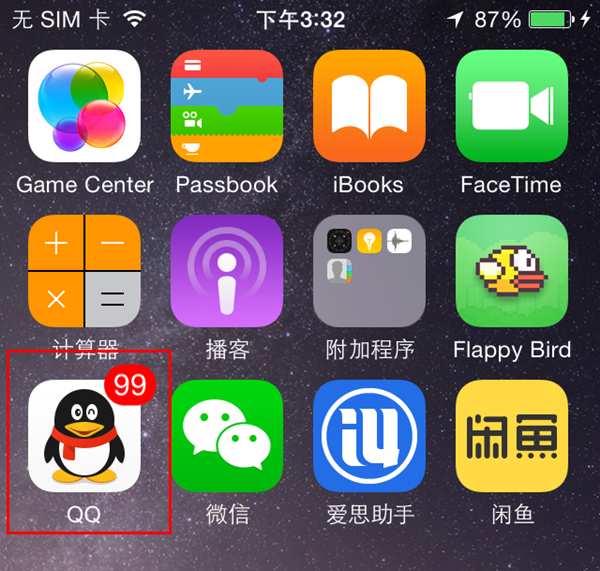Launch Passbook
Screen dimensions: 600x571
(226, 107)
